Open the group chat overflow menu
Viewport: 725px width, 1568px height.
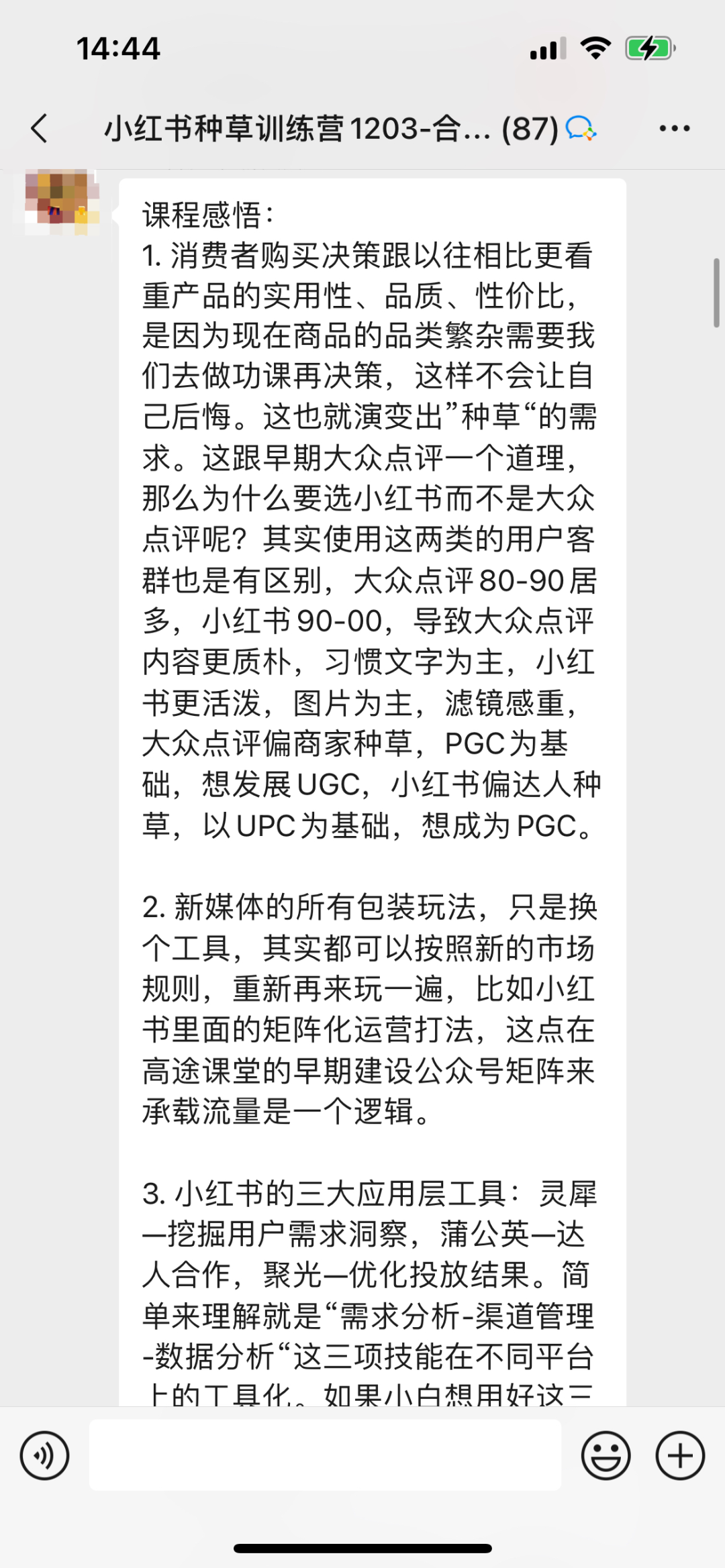674,128
